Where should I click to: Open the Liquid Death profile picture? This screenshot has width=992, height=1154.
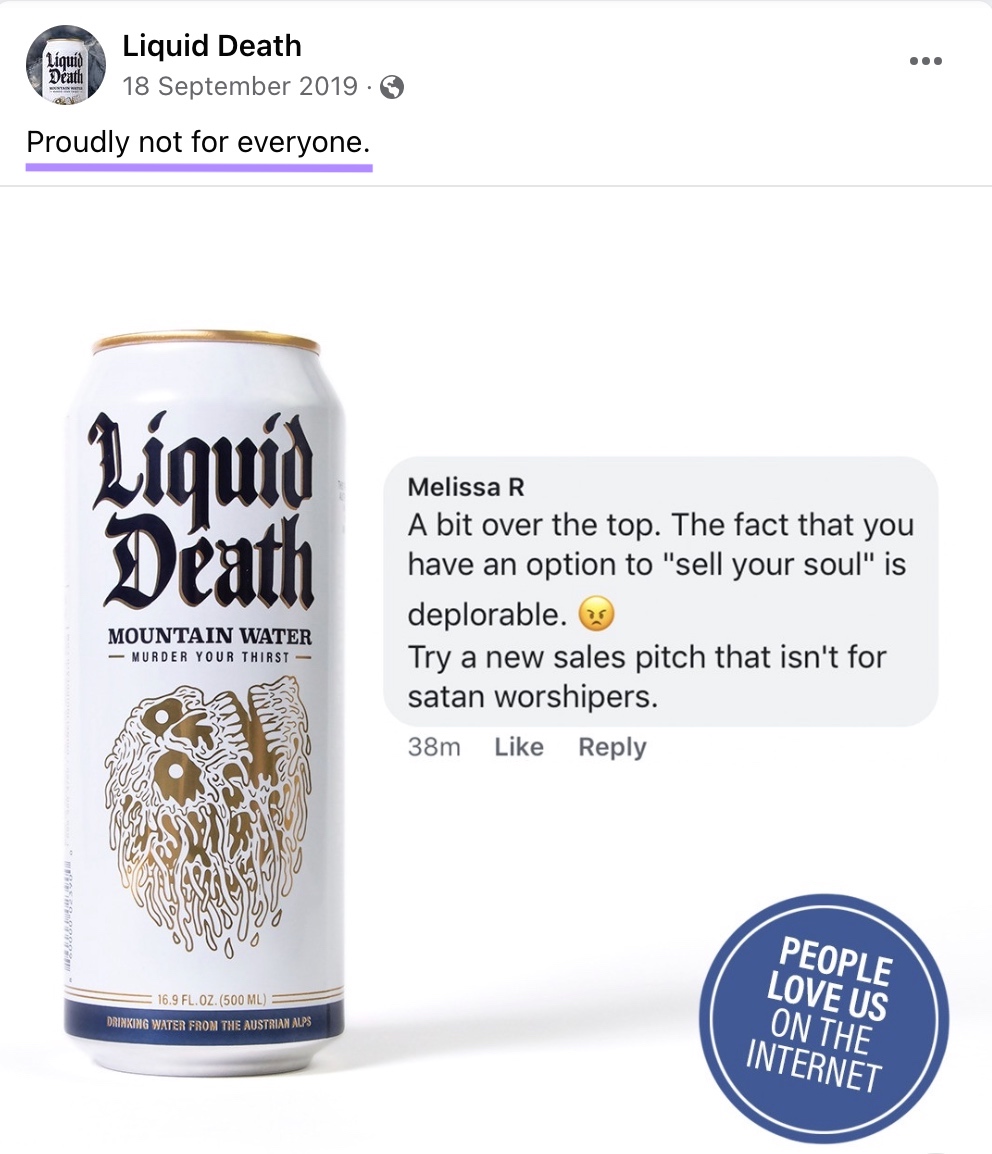65,65
